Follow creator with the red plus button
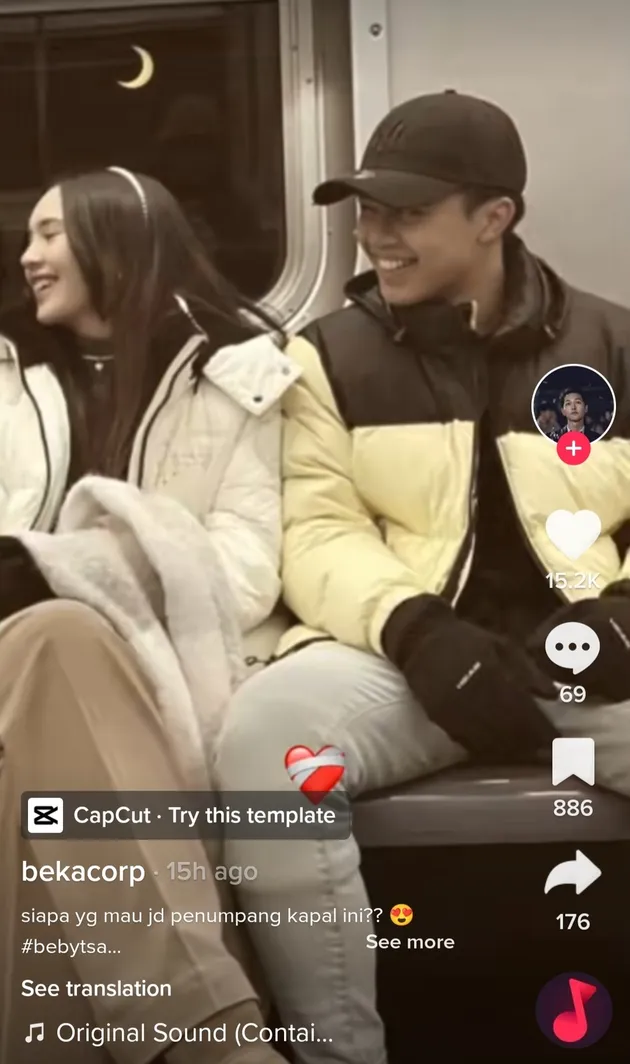The width and height of the screenshot is (630, 1064). pos(573,449)
